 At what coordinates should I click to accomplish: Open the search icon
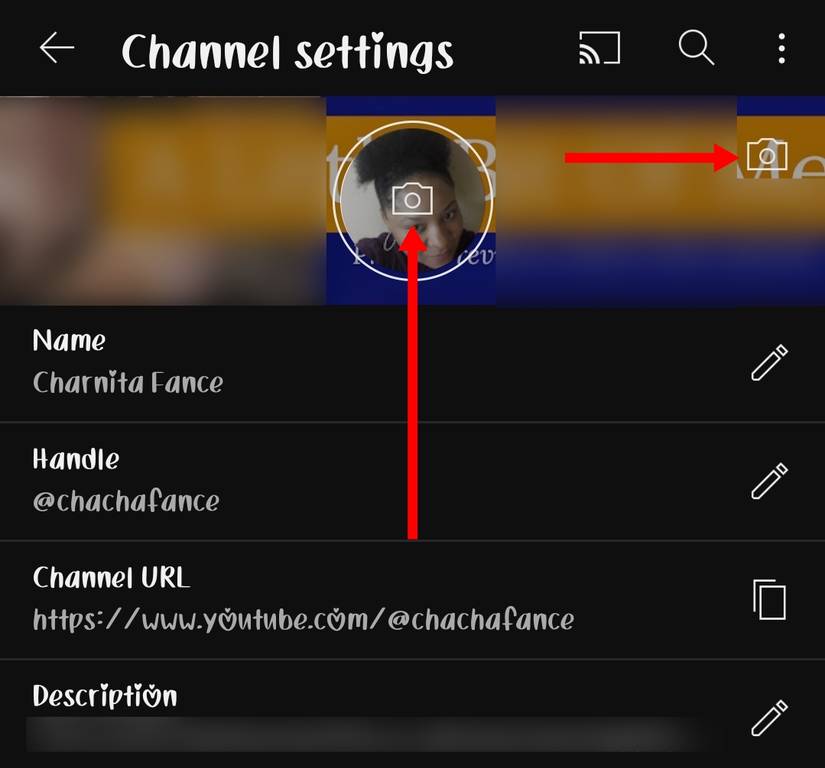[x=696, y=47]
